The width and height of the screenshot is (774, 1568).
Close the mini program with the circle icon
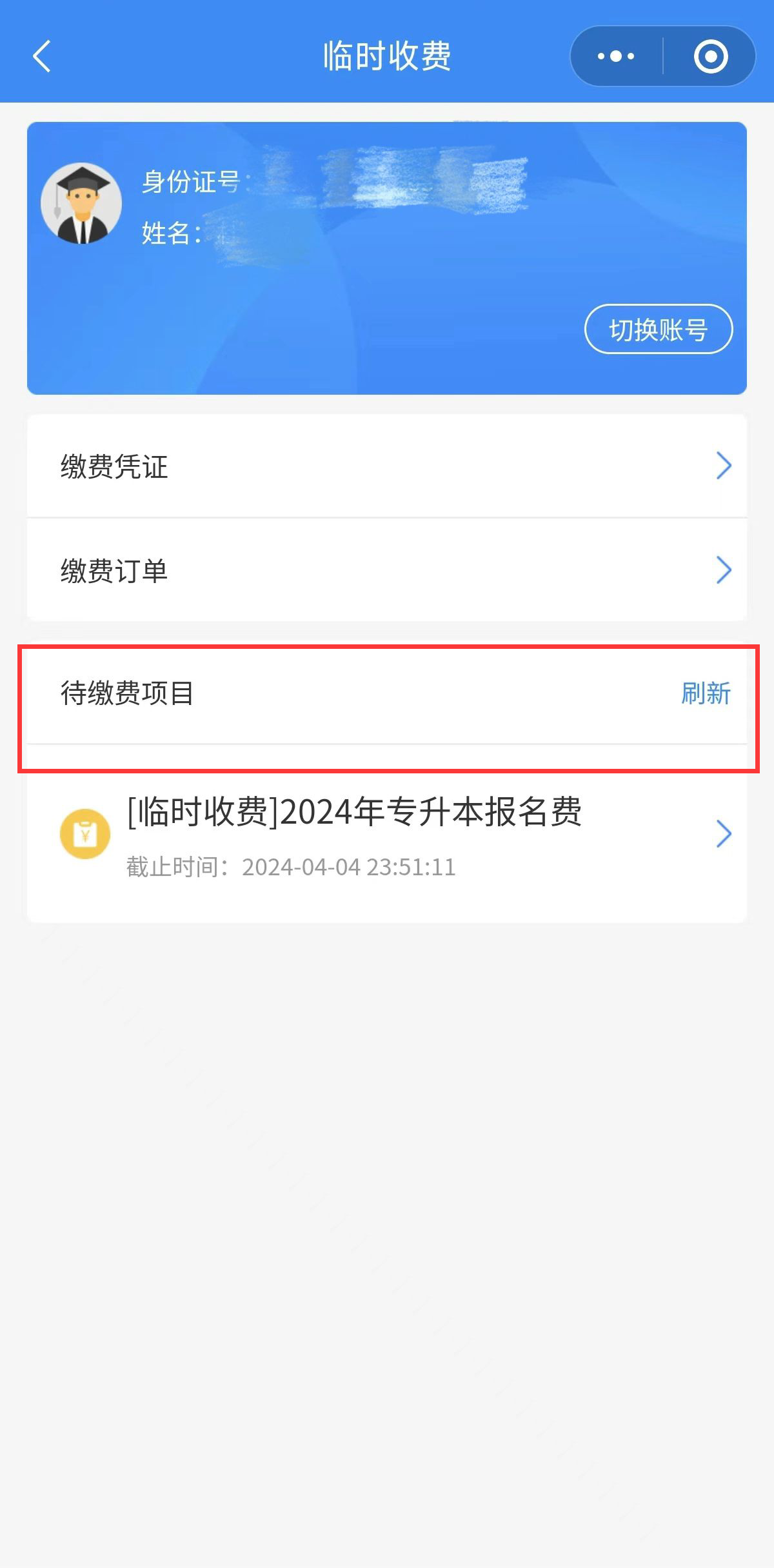coord(711,56)
